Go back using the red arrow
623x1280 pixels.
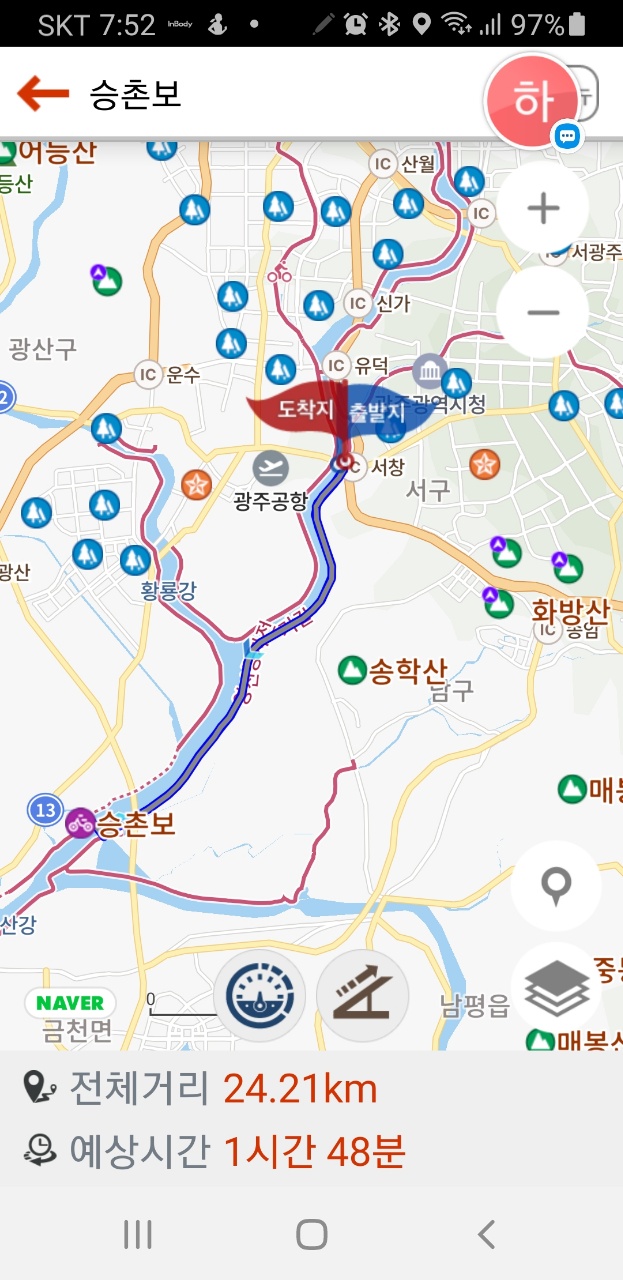[43, 94]
